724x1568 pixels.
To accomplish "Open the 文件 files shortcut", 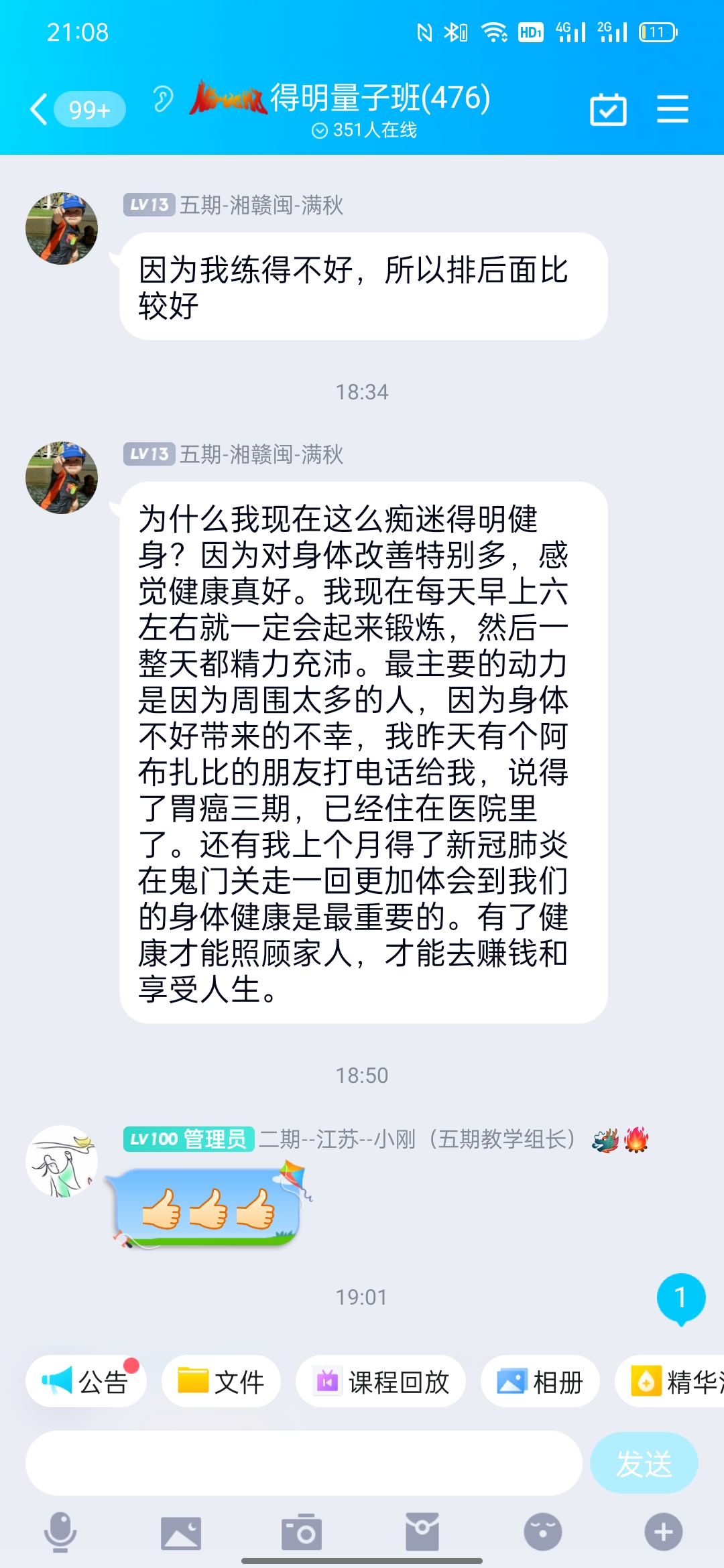I will [x=221, y=1381].
